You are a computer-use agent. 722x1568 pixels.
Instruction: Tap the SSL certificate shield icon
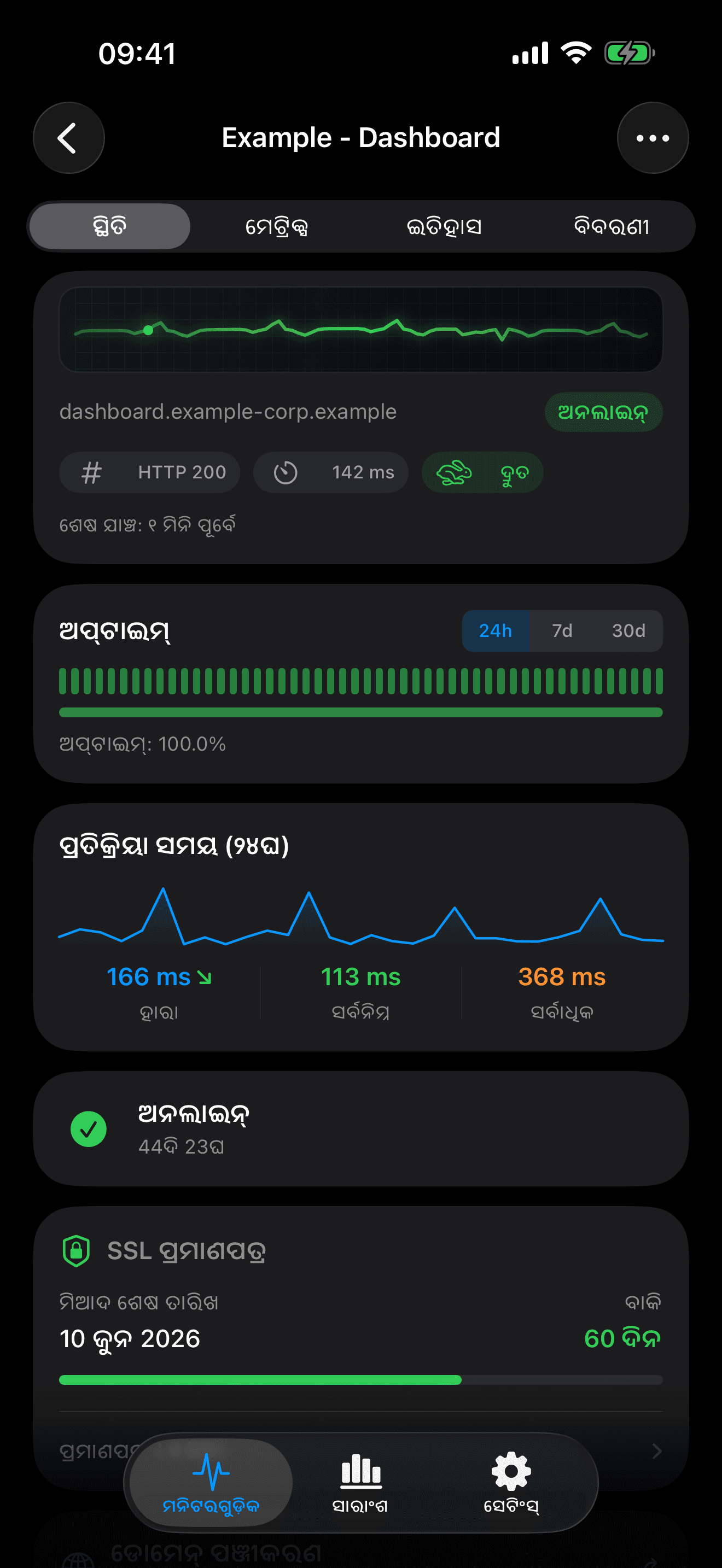pos(77,1252)
